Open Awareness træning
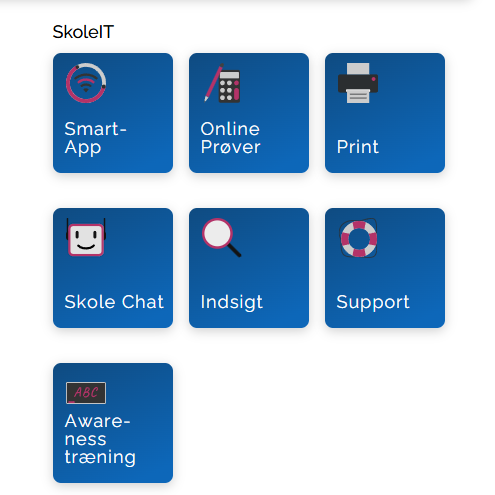The width and height of the screenshot is (495, 495). (113, 423)
